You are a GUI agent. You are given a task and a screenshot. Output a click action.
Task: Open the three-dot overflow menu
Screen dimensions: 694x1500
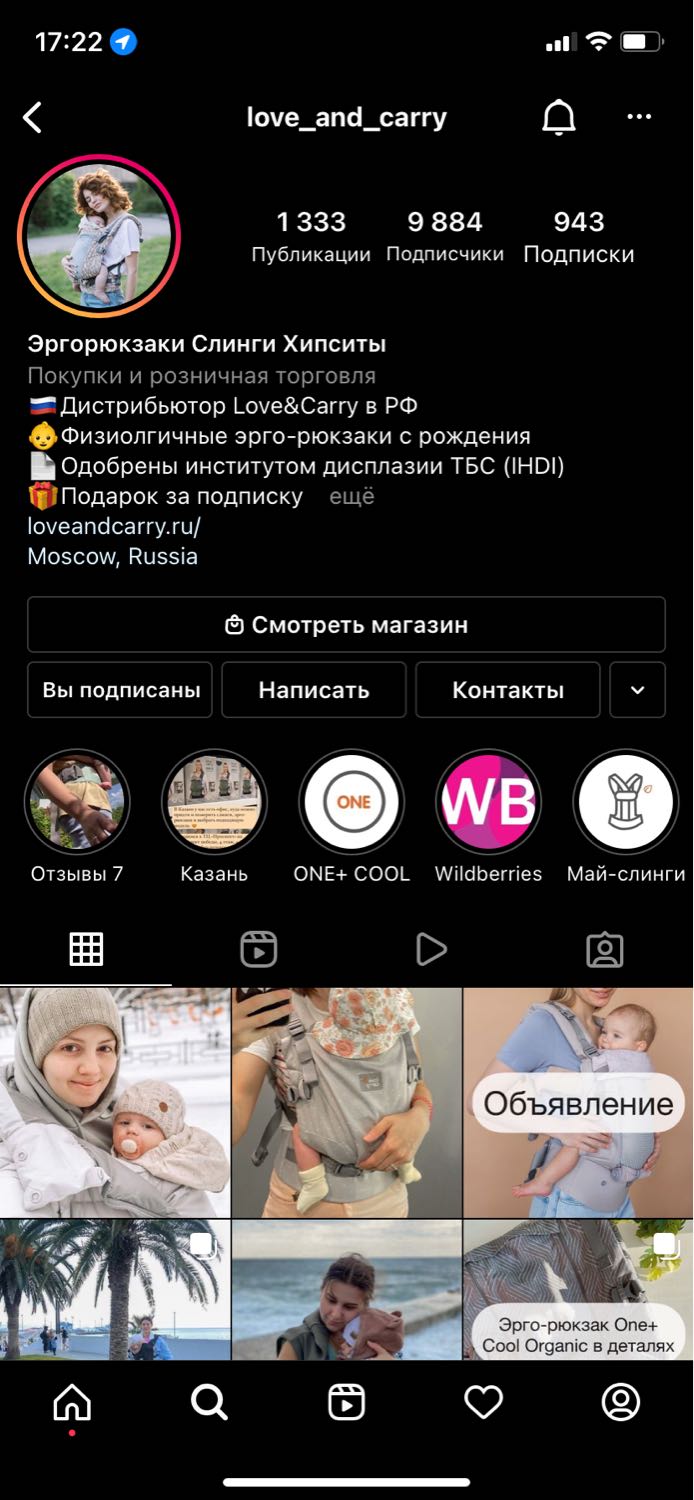click(x=639, y=117)
